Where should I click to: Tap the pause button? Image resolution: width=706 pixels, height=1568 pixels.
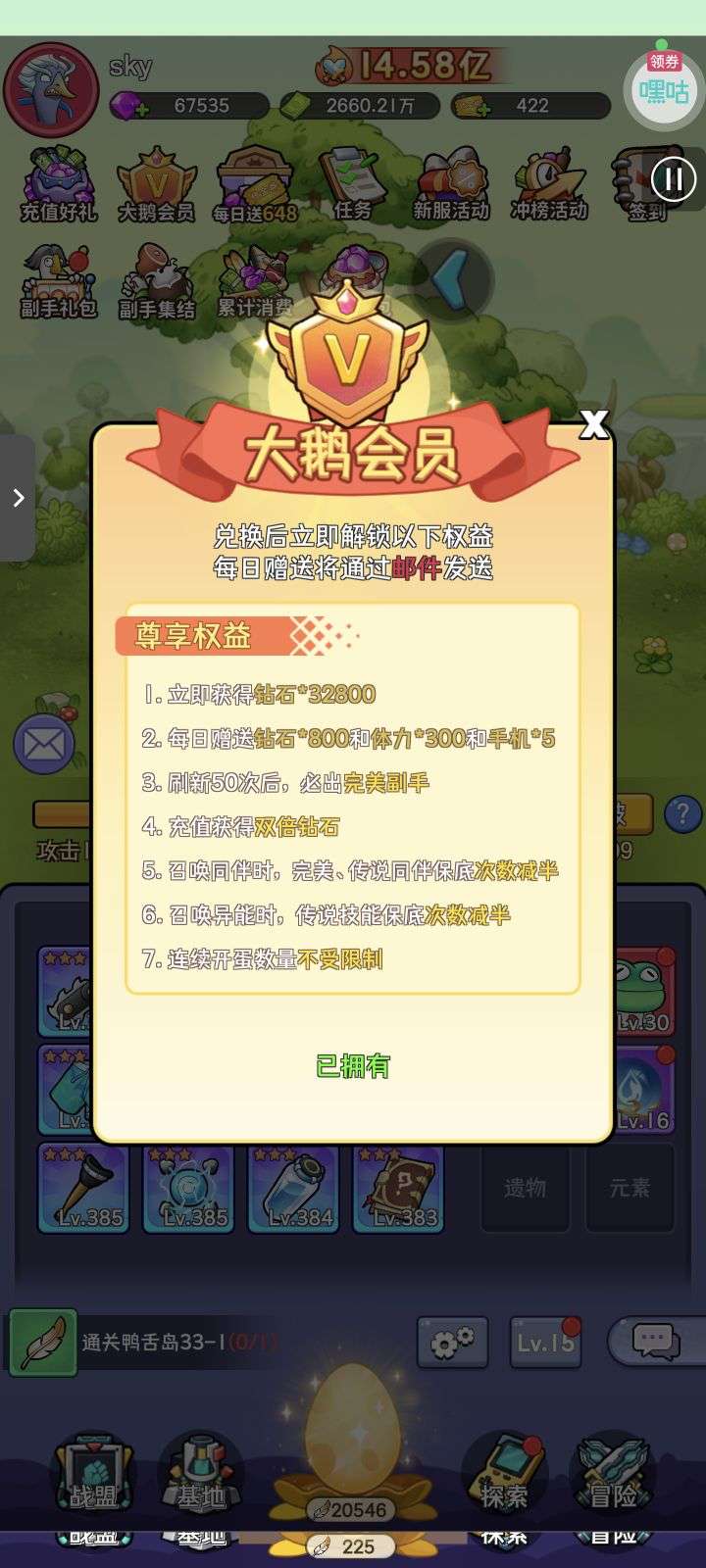(x=673, y=178)
